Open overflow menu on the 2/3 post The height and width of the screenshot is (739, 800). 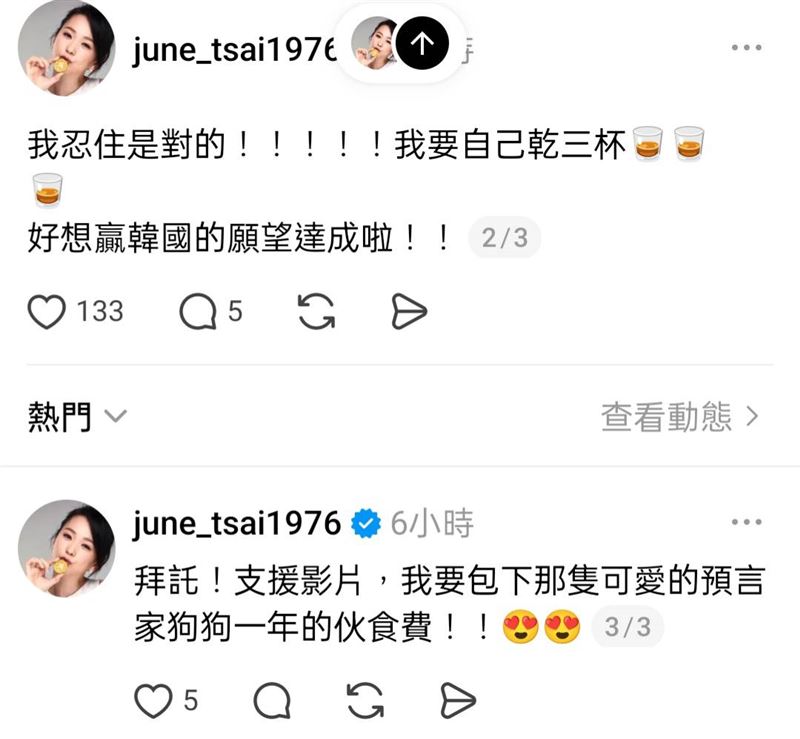746,47
